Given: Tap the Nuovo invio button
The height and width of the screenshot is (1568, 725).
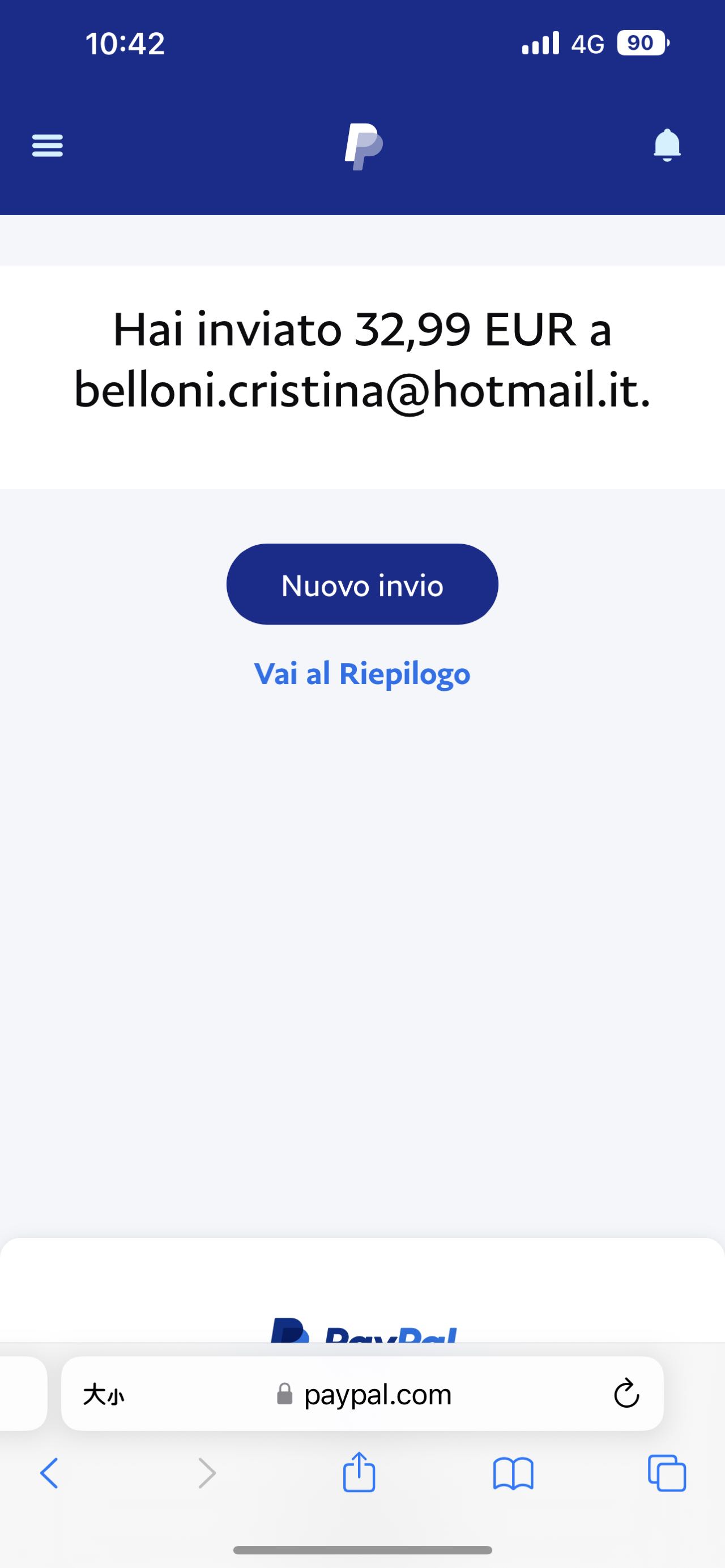Looking at the screenshot, I should [x=362, y=584].
